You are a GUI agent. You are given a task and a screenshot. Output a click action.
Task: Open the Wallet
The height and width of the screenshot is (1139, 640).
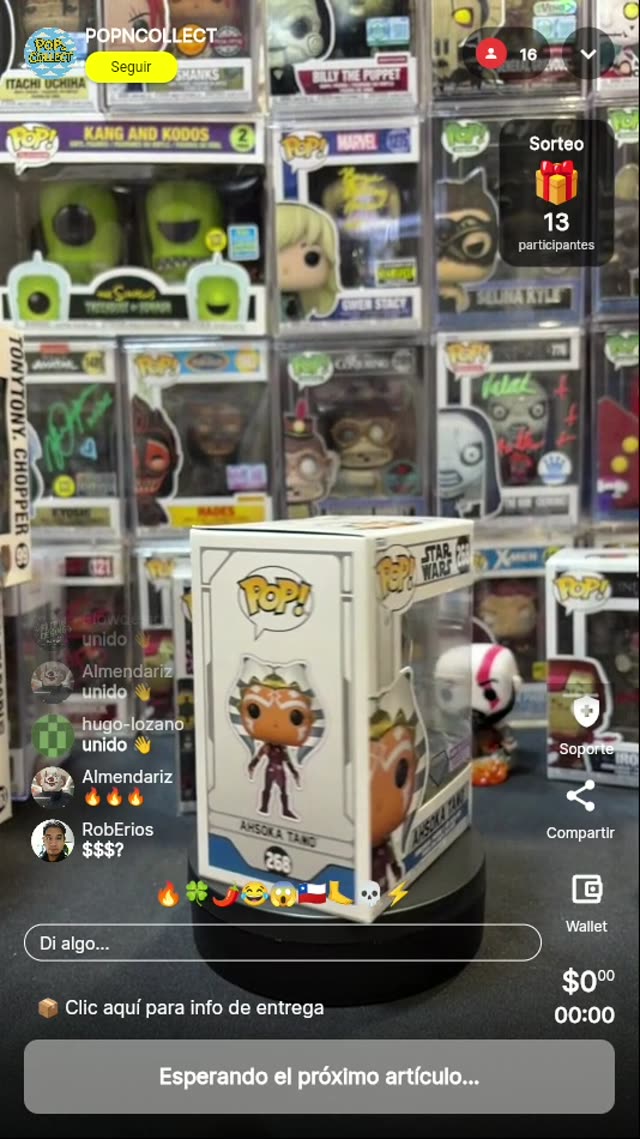click(x=586, y=899)
